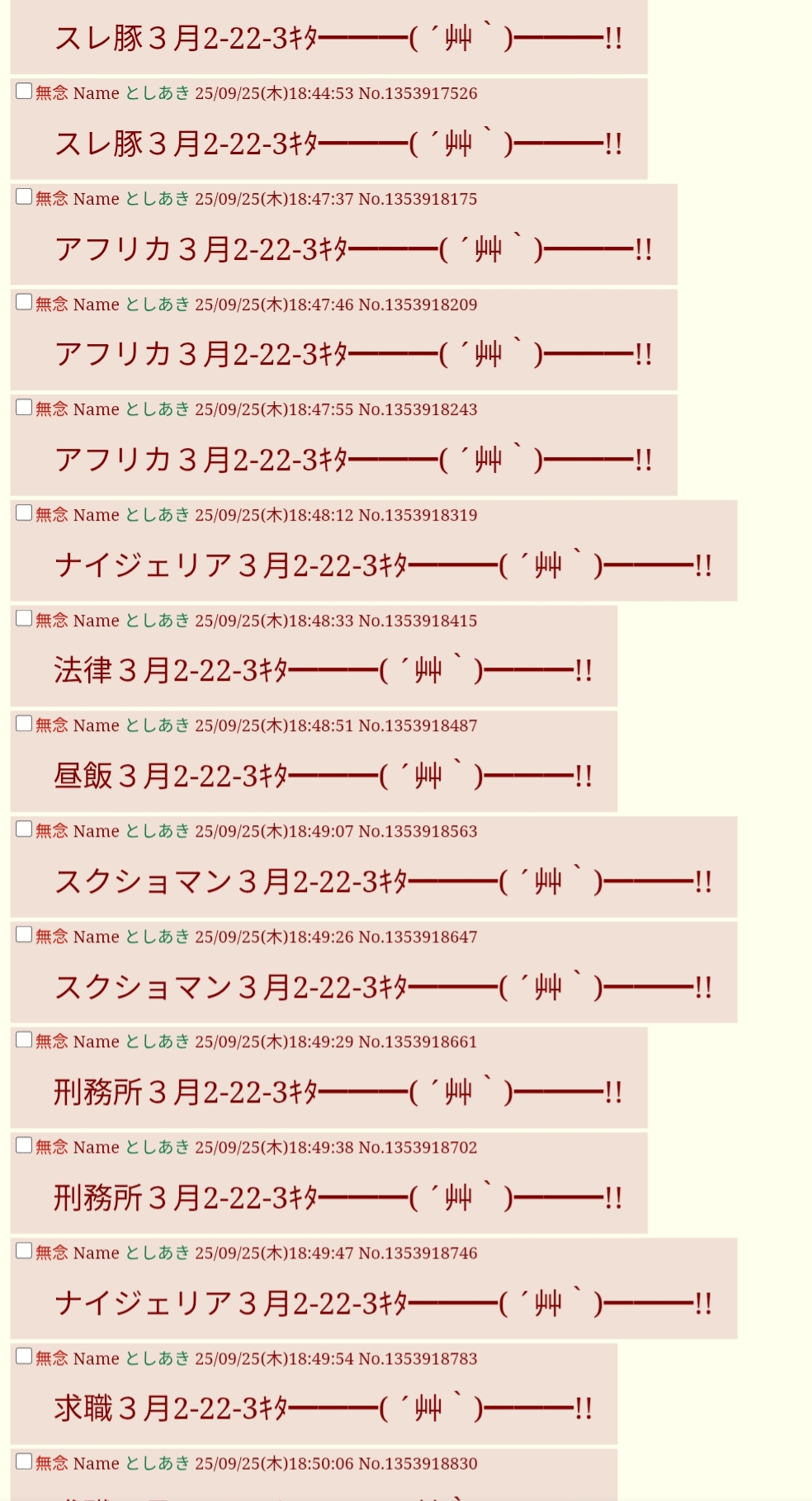Mark post No.1353918702 using its checkbox
The image size is (812, 1501).
(x=24, y=1145)
